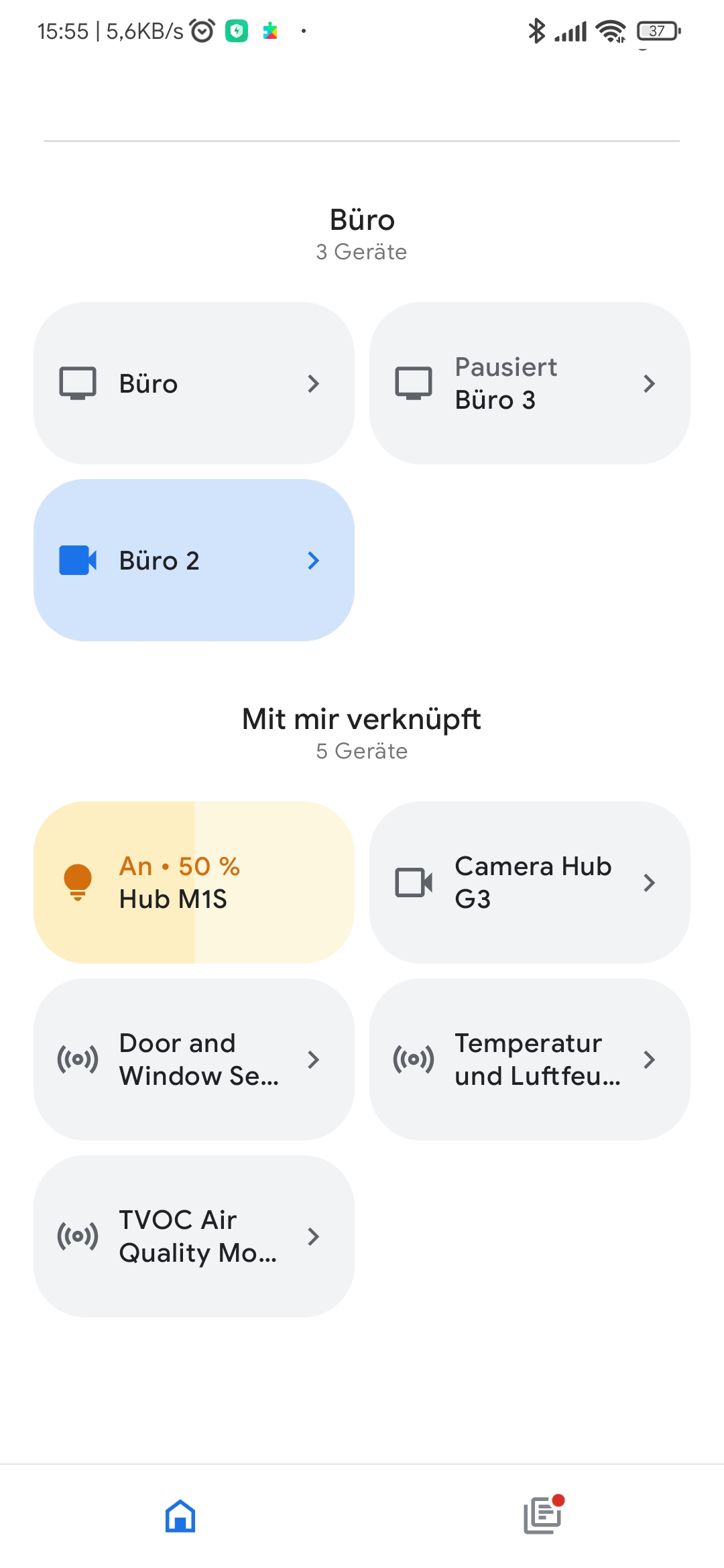The height and width of the screenshot is (1568, 724).
Task: Switch to the Home tab
Action: click(x=180, y=1516)
